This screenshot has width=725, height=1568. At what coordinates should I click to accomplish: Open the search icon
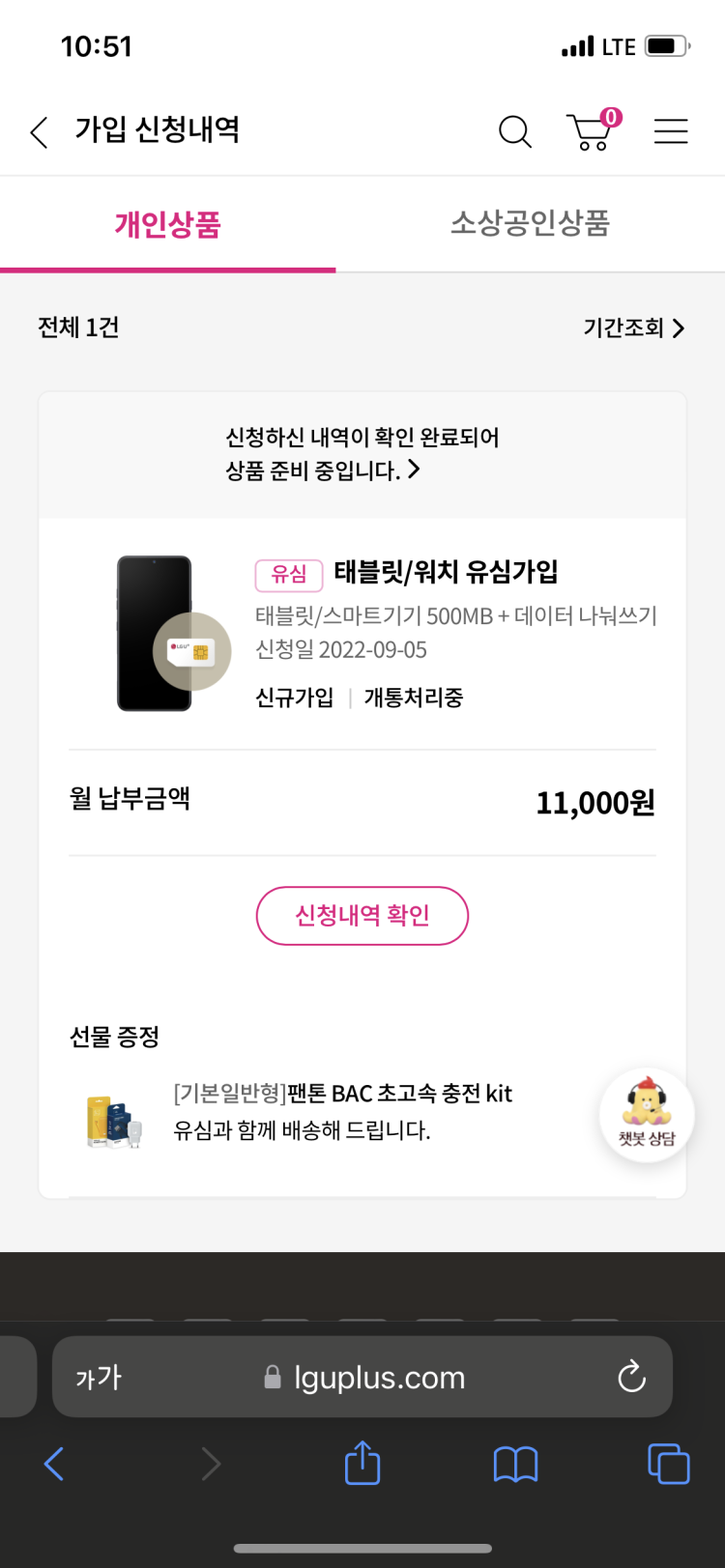pyautogui.click(x=514, y=131)
